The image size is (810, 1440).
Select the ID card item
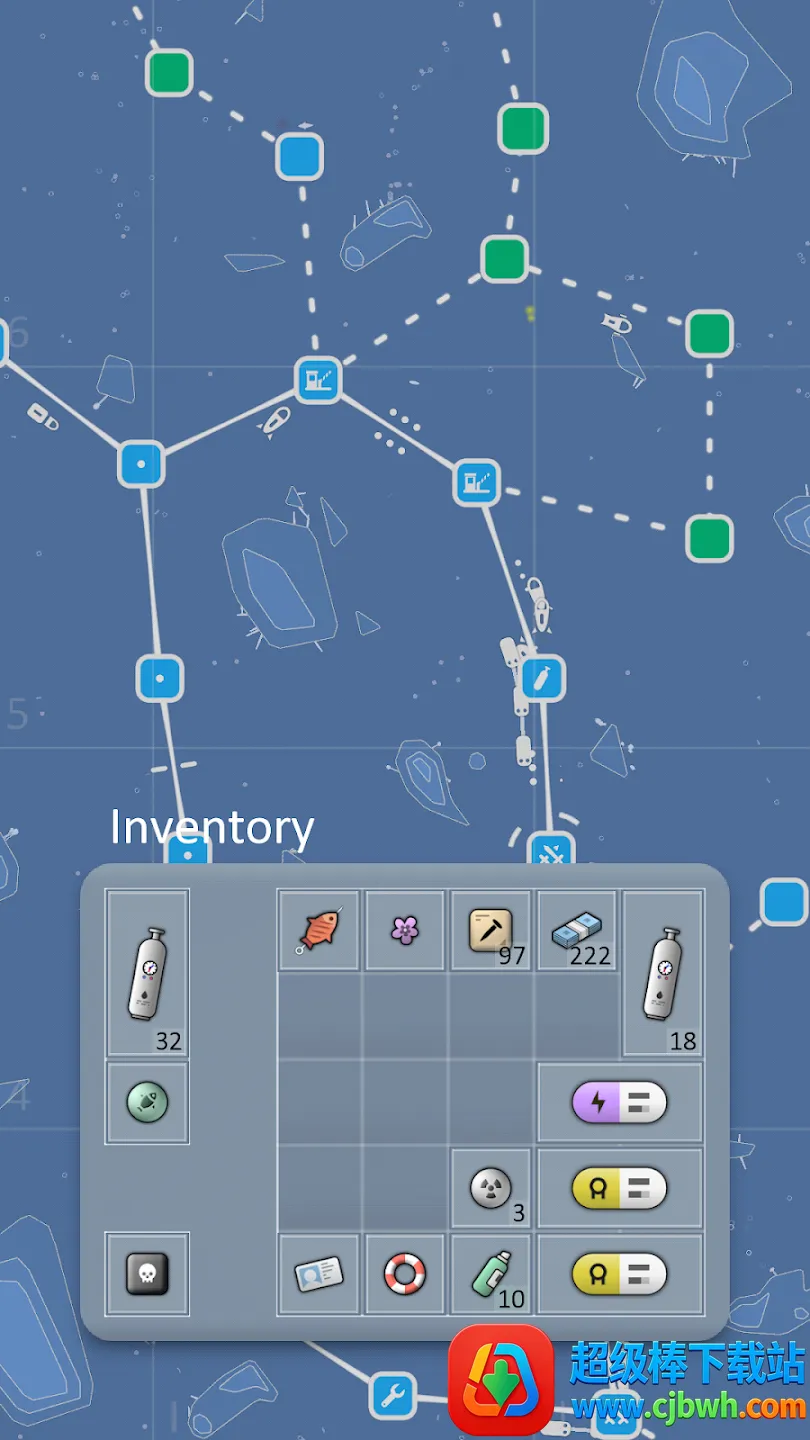[318, 1274]
